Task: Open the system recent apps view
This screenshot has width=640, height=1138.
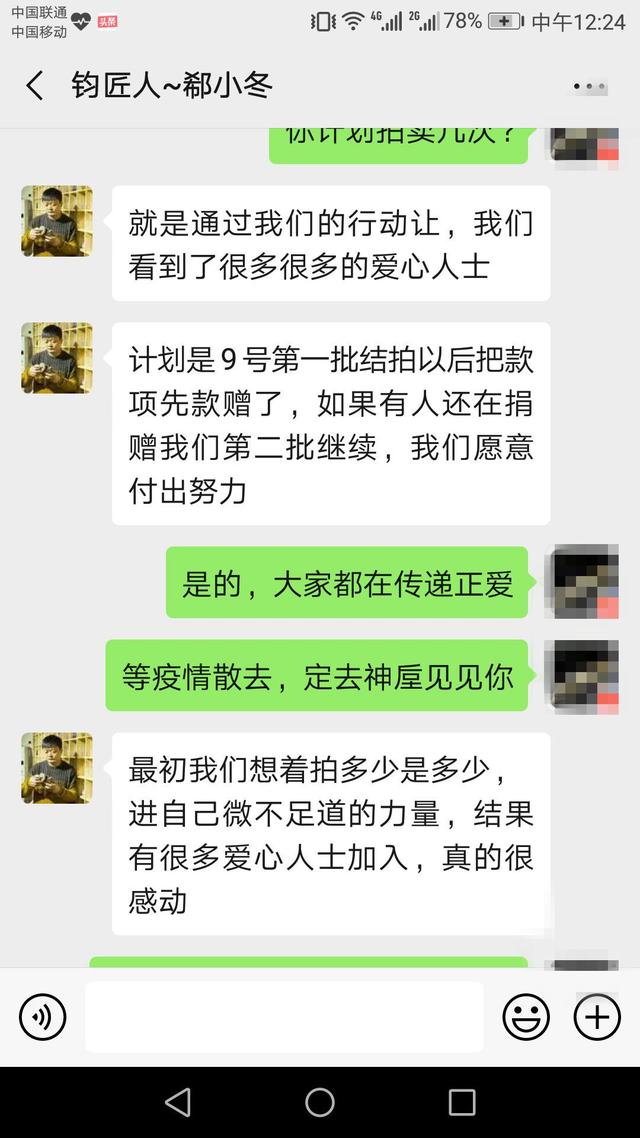Action: pyautogui.click(x=462, y=1102)
